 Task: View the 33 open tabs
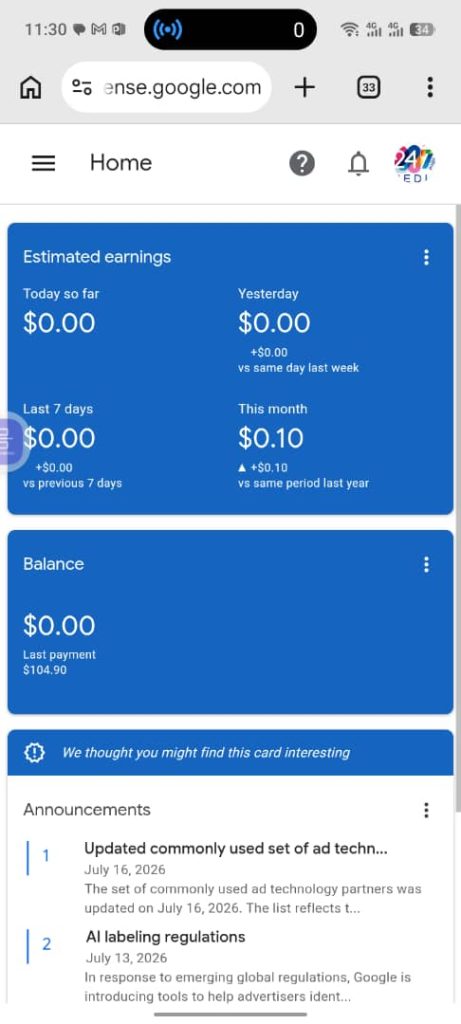pyautogui.click(x=368, y=87)
